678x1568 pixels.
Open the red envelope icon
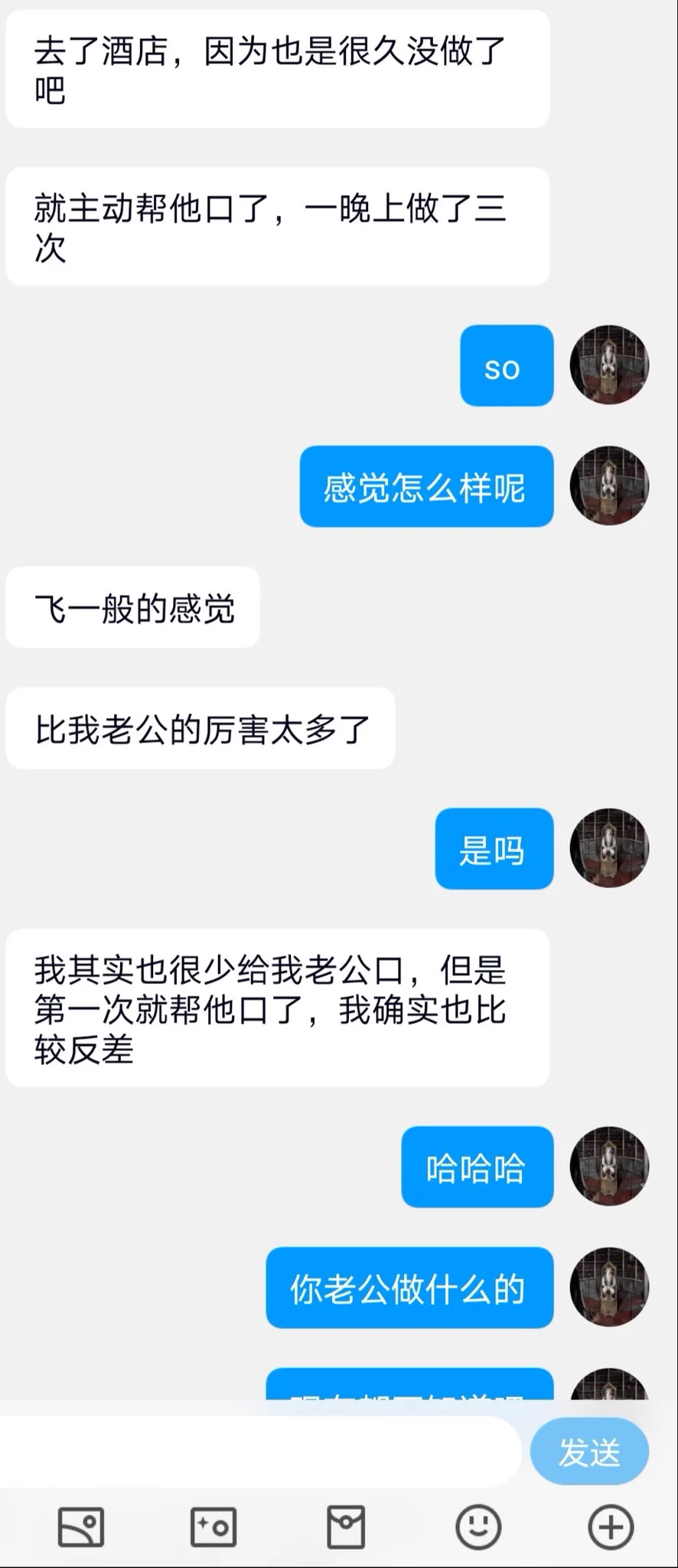[346, 1527]
